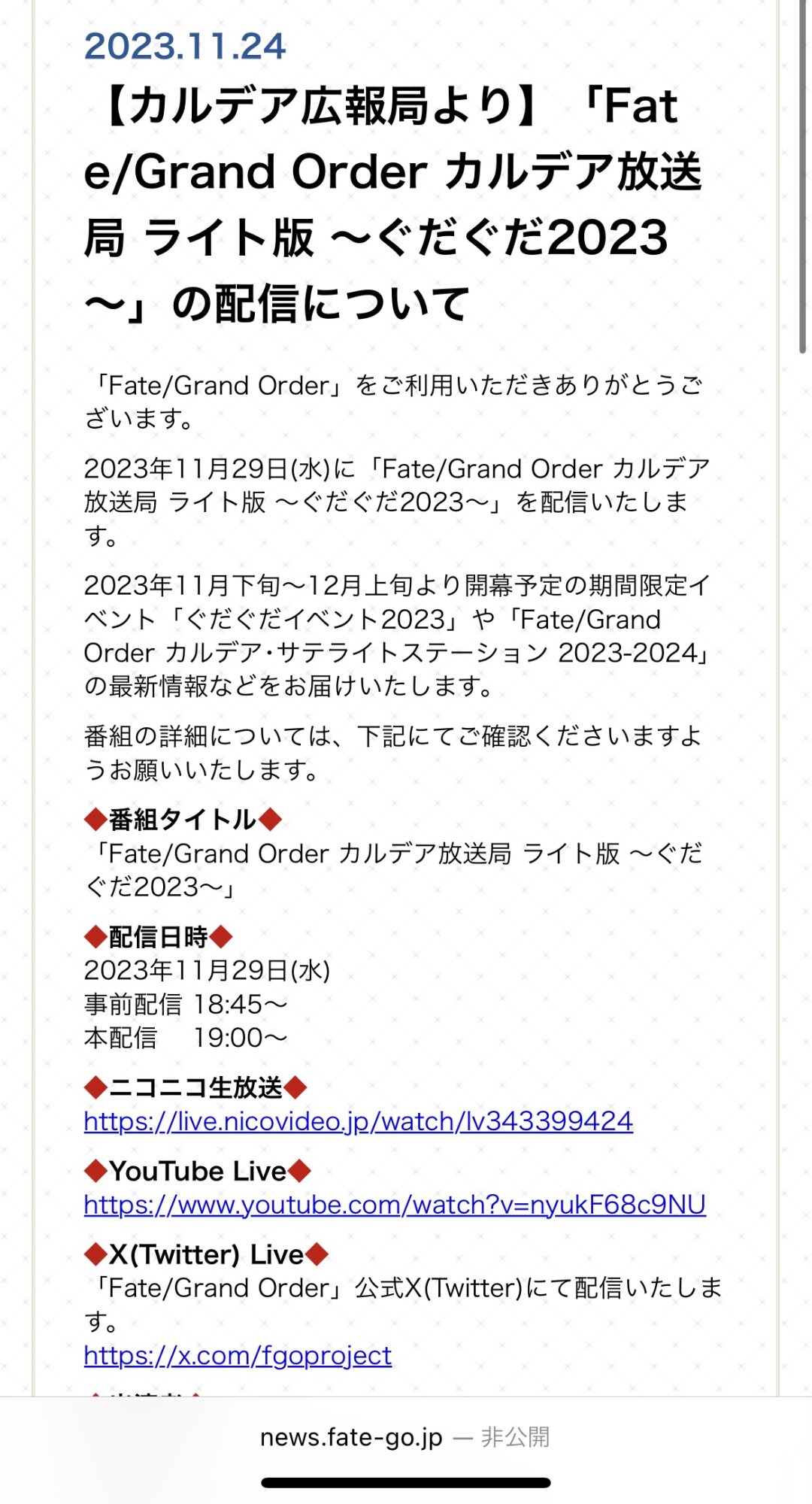Tap the news.fate-go.jp address bar
812x1504 pixels.
404,1437
